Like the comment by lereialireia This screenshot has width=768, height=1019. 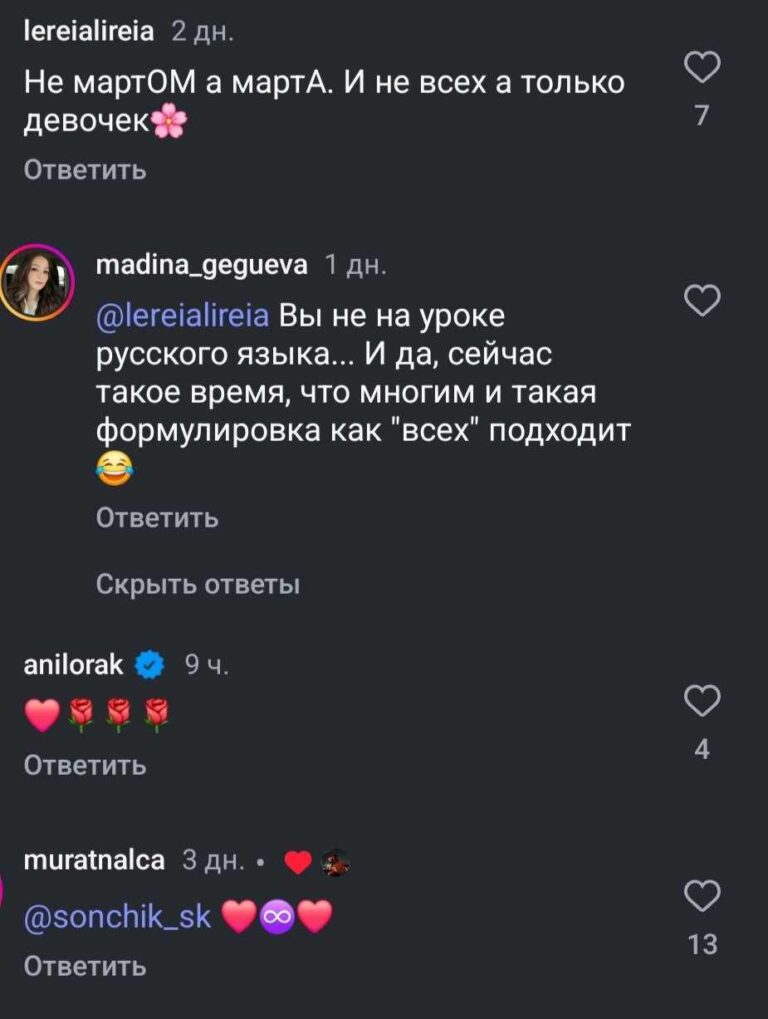click(x=702, y=69)
